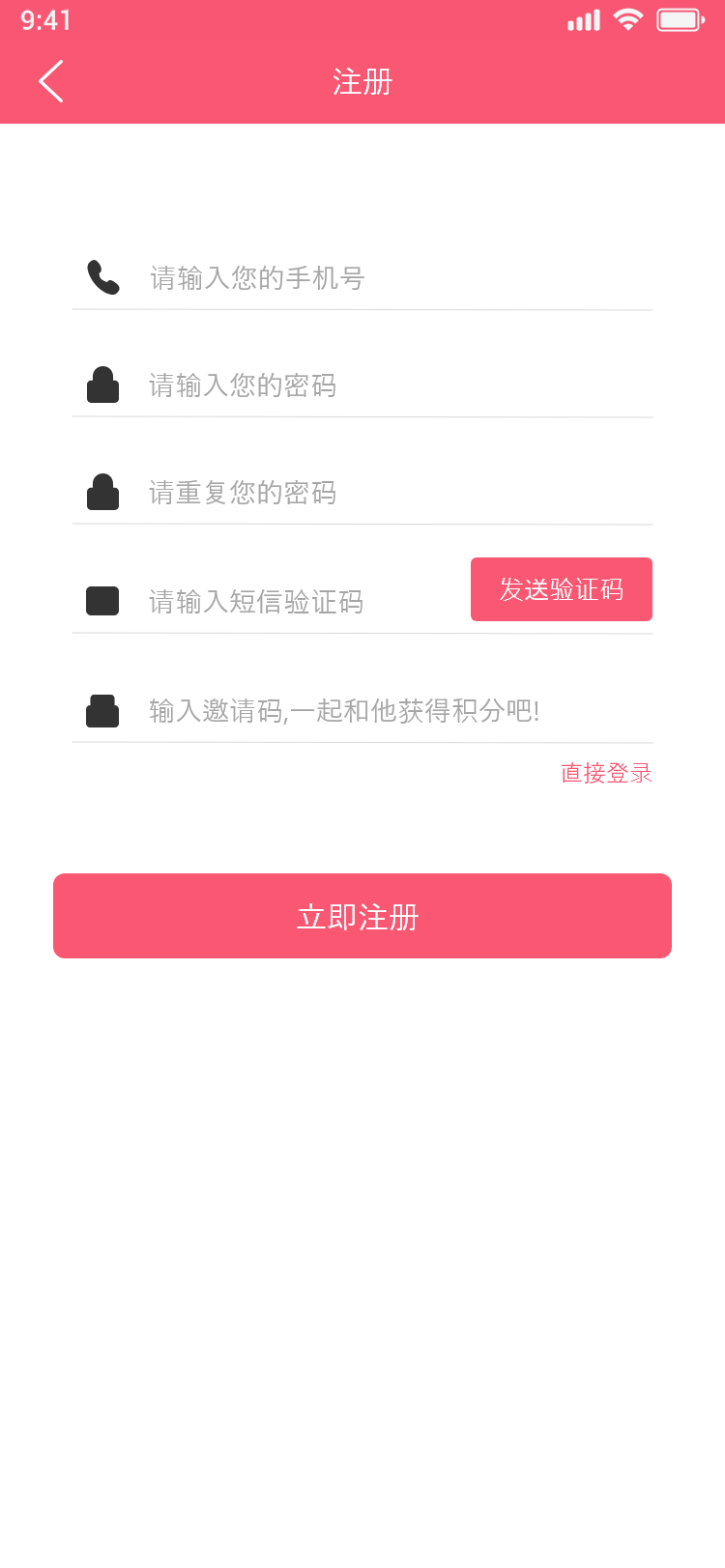Tap the repeat password field 请重复您的密码

(x=387, y=493)
